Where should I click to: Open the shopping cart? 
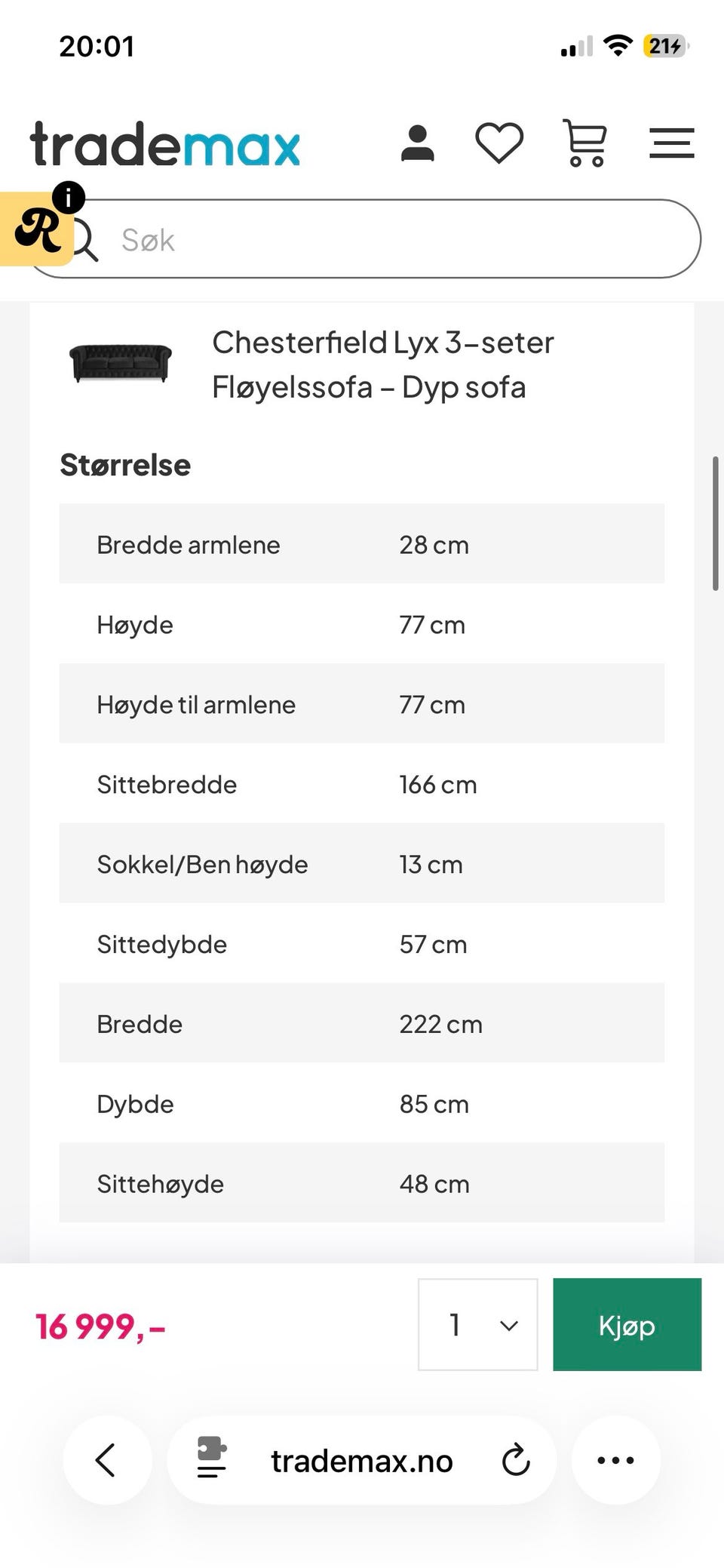(x=584, y=143)
